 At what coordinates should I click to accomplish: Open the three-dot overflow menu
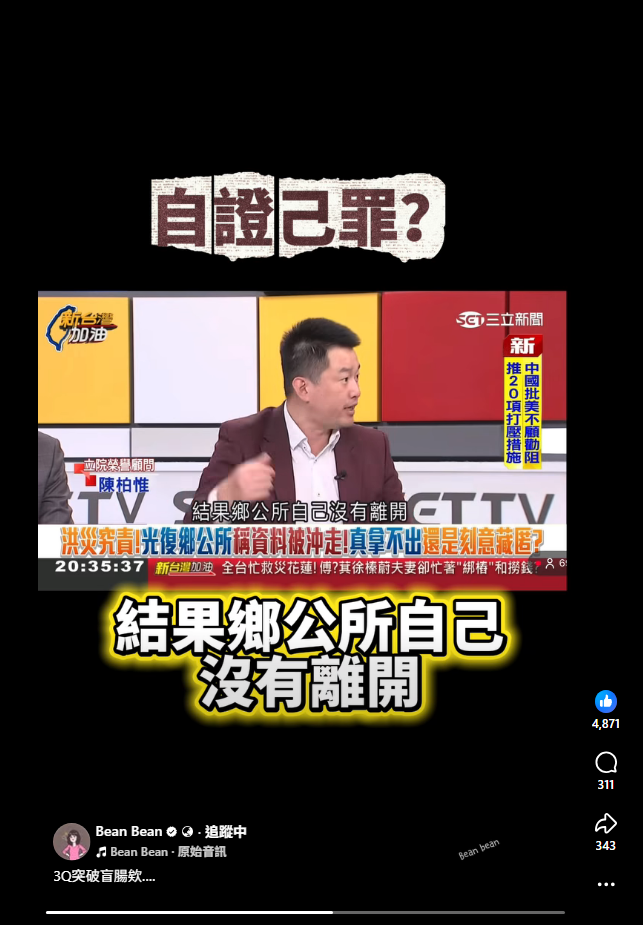pyautogui.click(x=605, y=884)
